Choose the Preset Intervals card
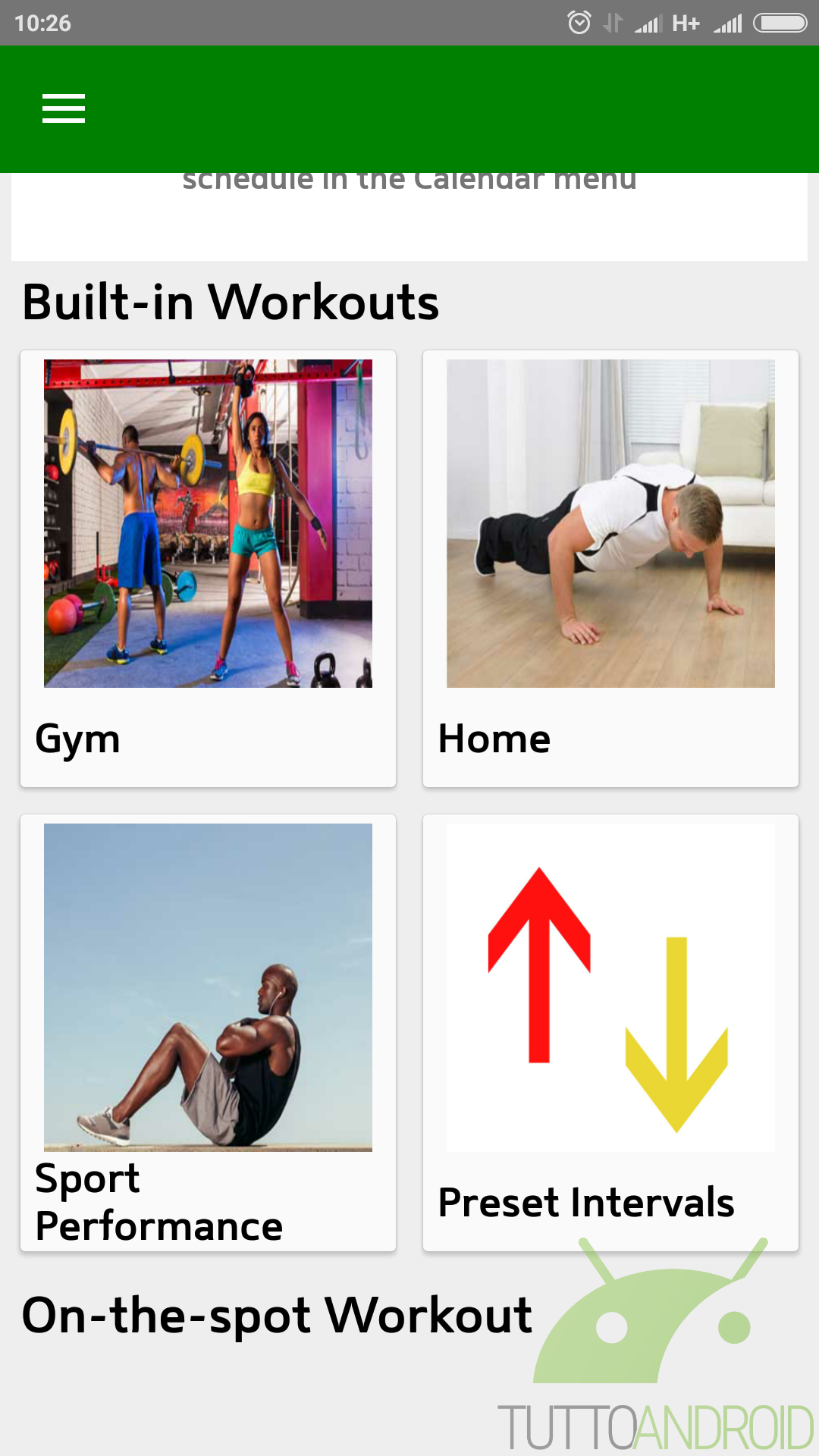Viewport: 819px width, 1456px height. [610, 1033]
